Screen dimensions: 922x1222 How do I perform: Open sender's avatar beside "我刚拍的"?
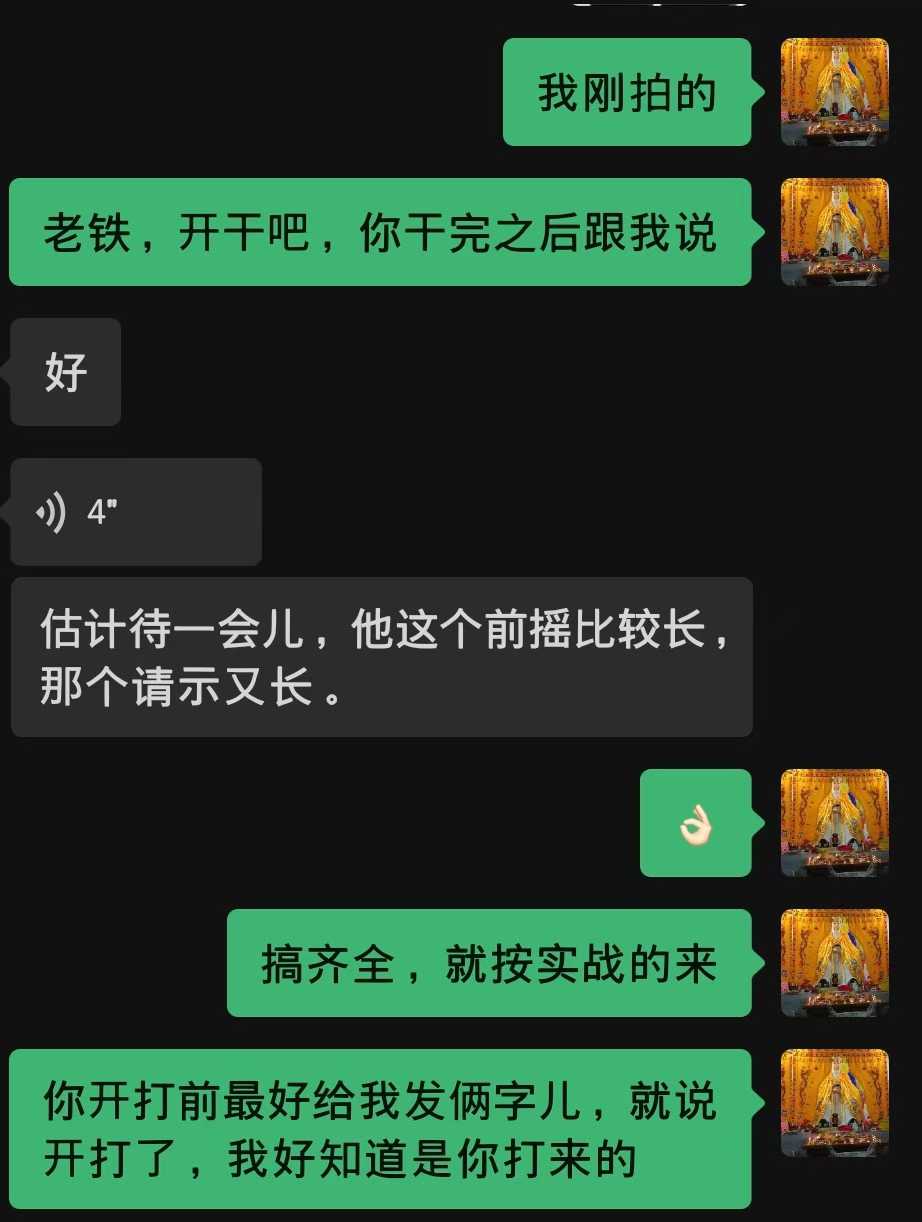coord(834,92)
